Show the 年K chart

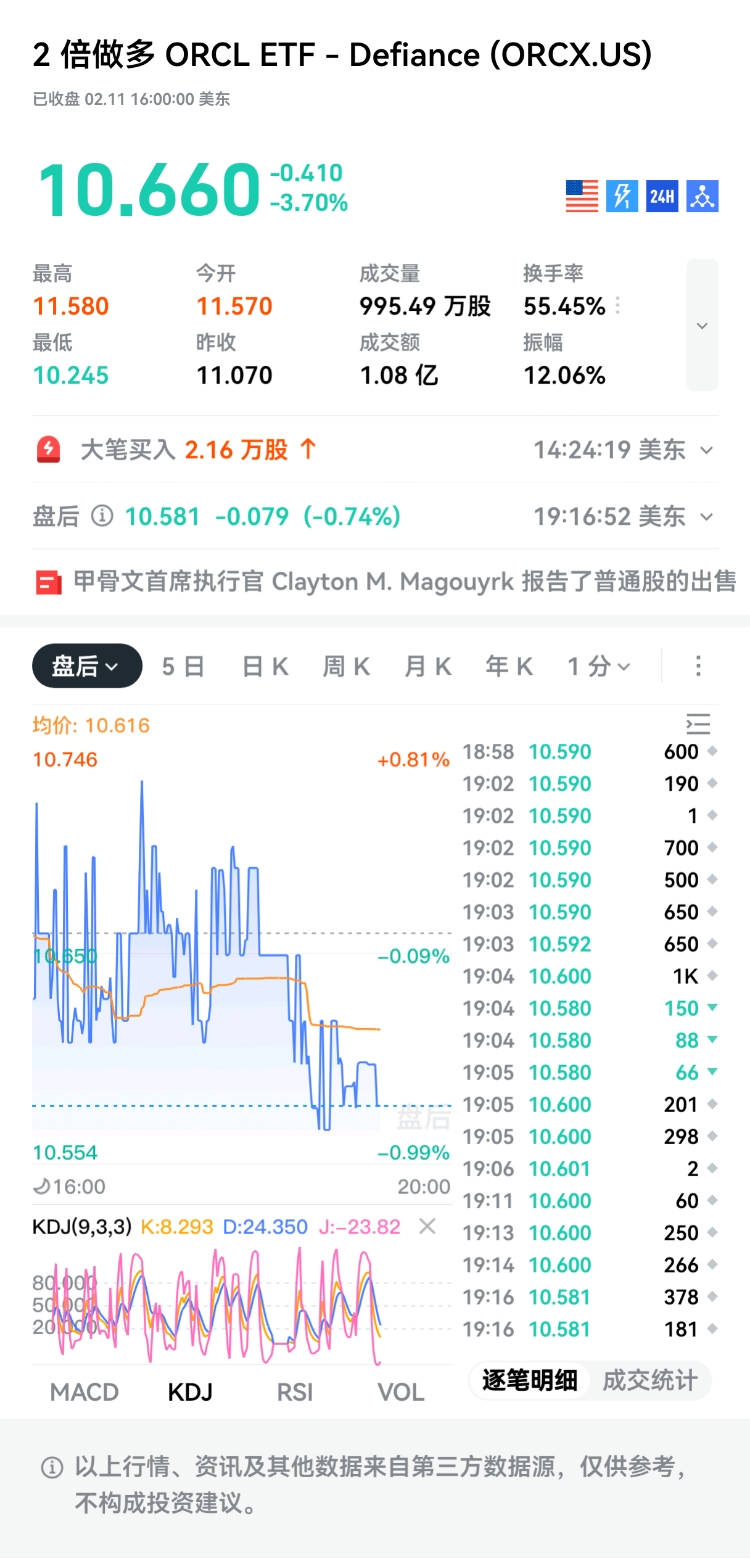pos(509,666)
